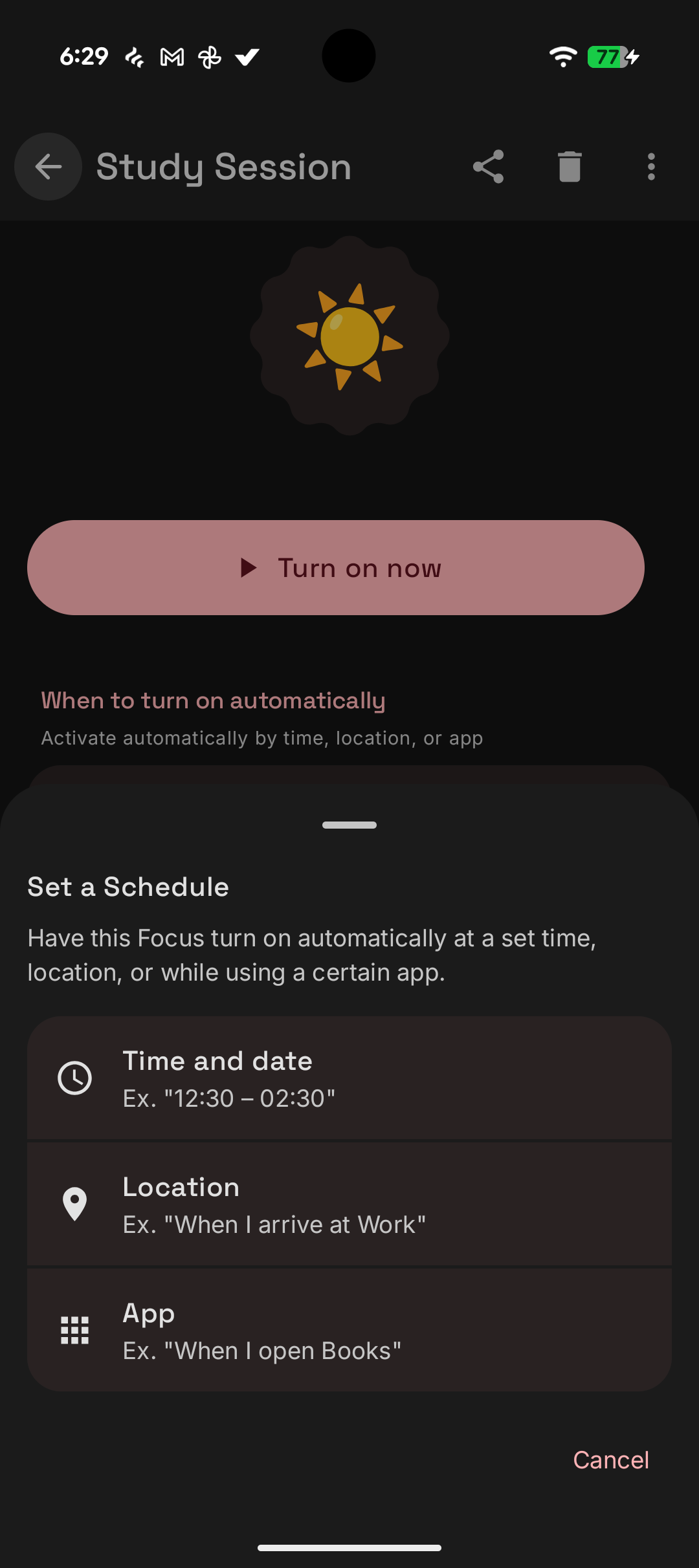Tap the app grid icon
Viewport: 699px width, 1568px height.
click(x=73, y=1329)
